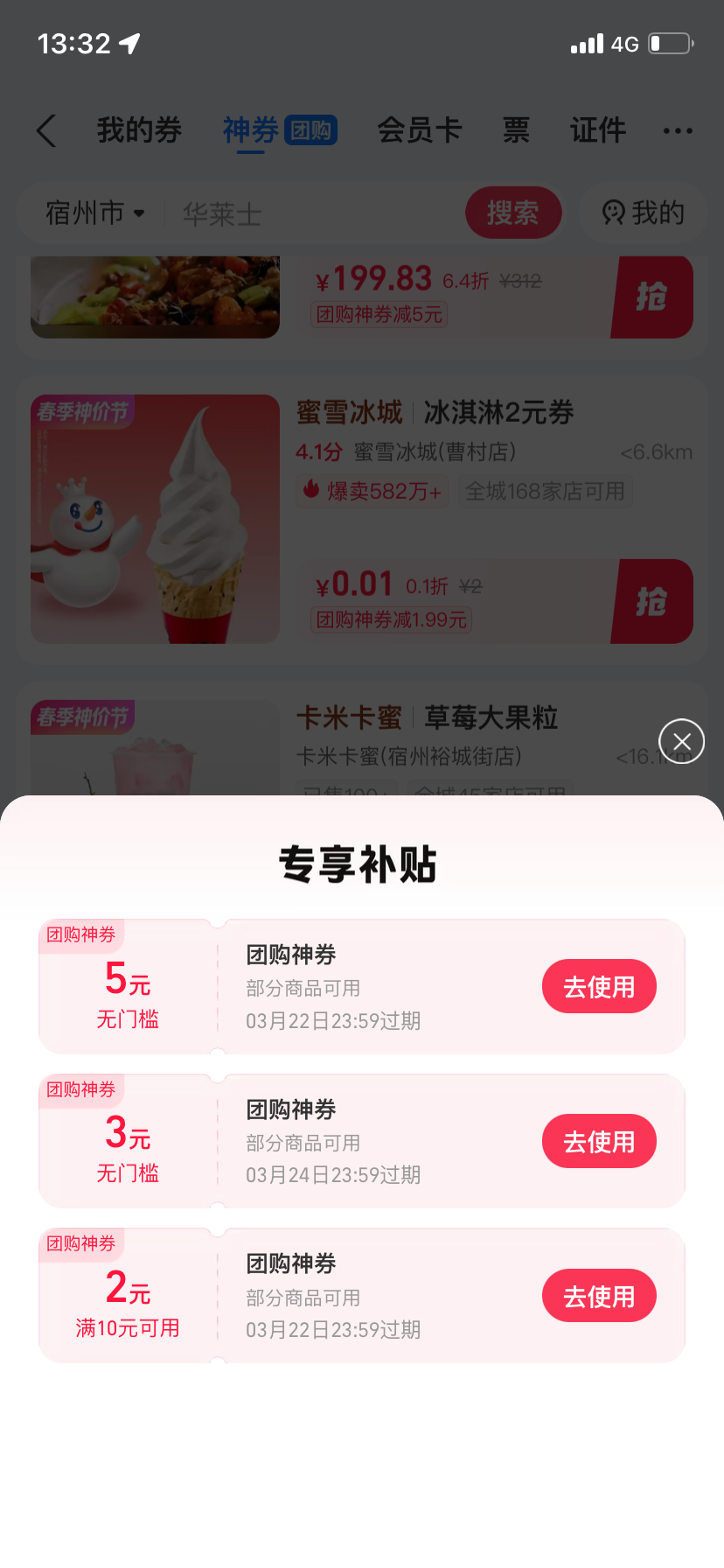Switch to 会员卡 tab
Screen dimensions: 724x1568
coord(419,131)
